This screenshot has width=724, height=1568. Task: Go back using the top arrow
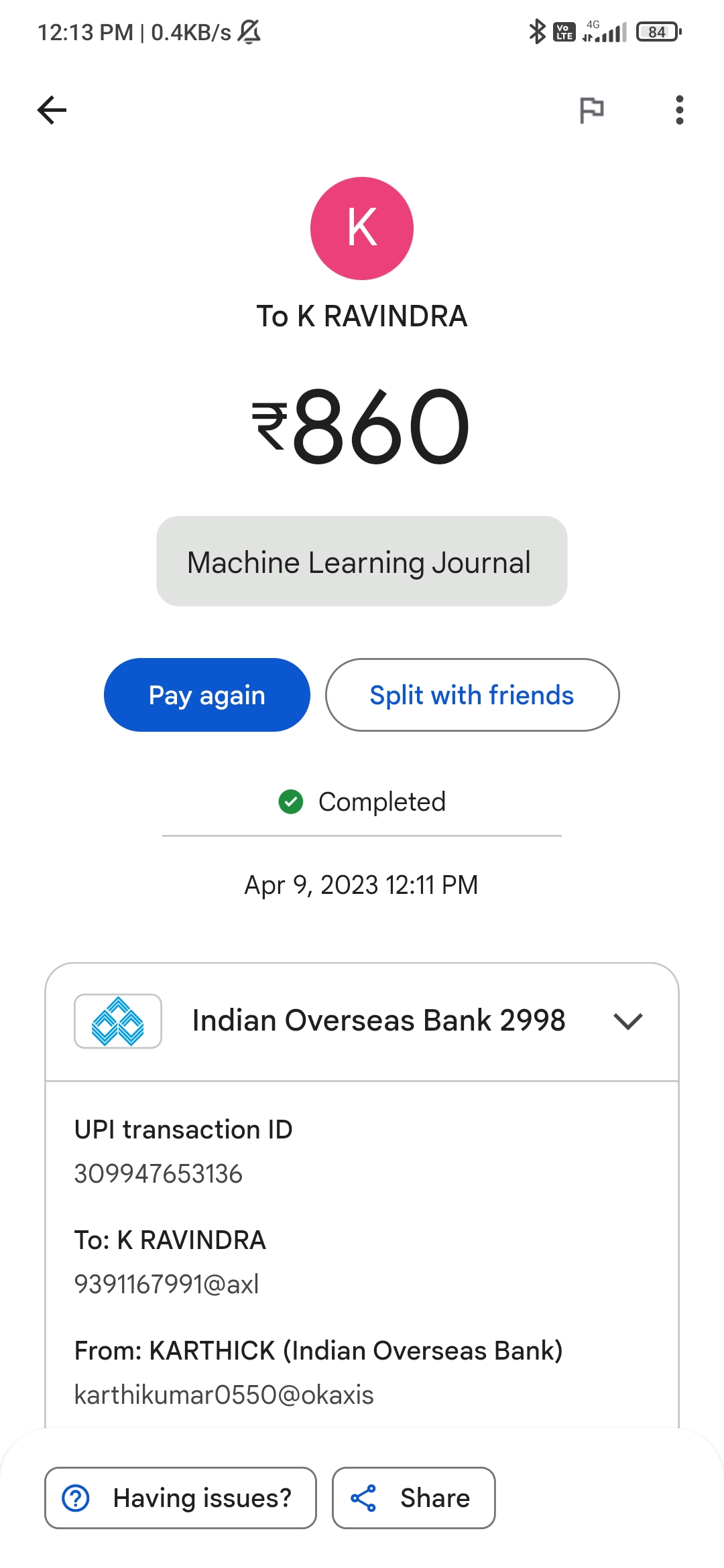coord(52,110)
